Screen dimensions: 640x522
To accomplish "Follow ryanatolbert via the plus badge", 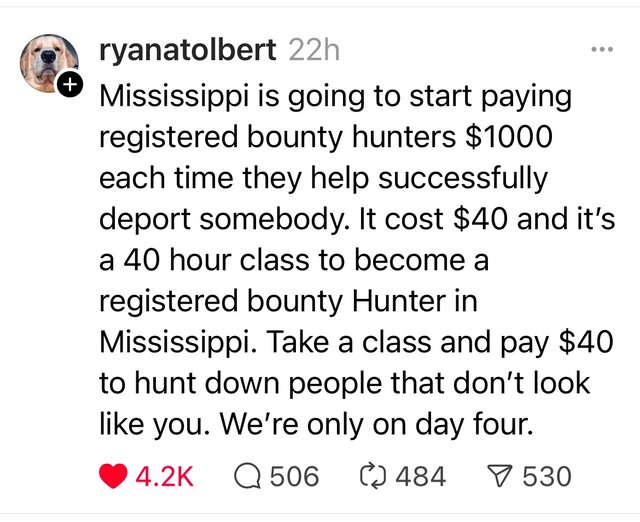I will 68,88.
